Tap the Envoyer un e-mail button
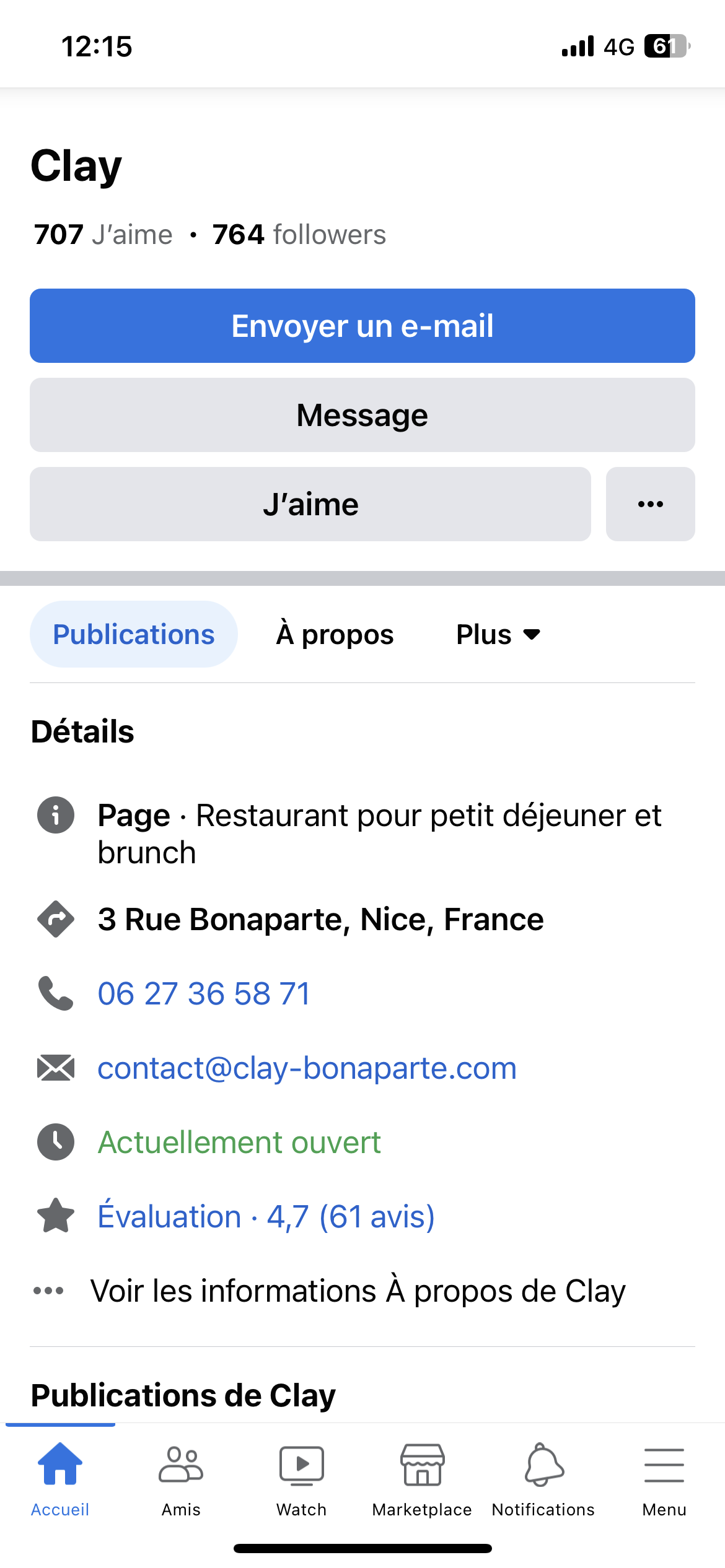The height and width of the screenshot is (1568, 725). (362, 326)
